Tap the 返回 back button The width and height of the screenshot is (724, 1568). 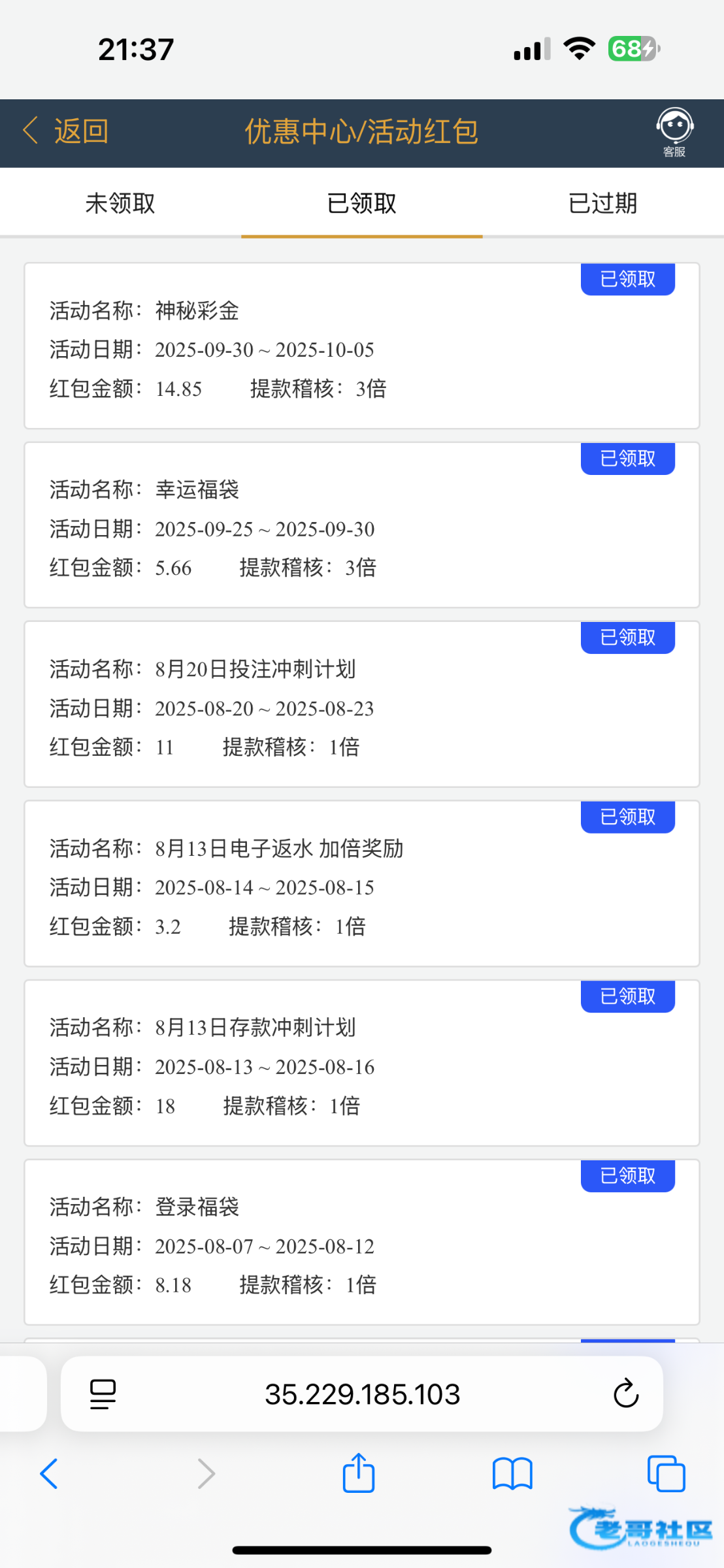[65, 132]
